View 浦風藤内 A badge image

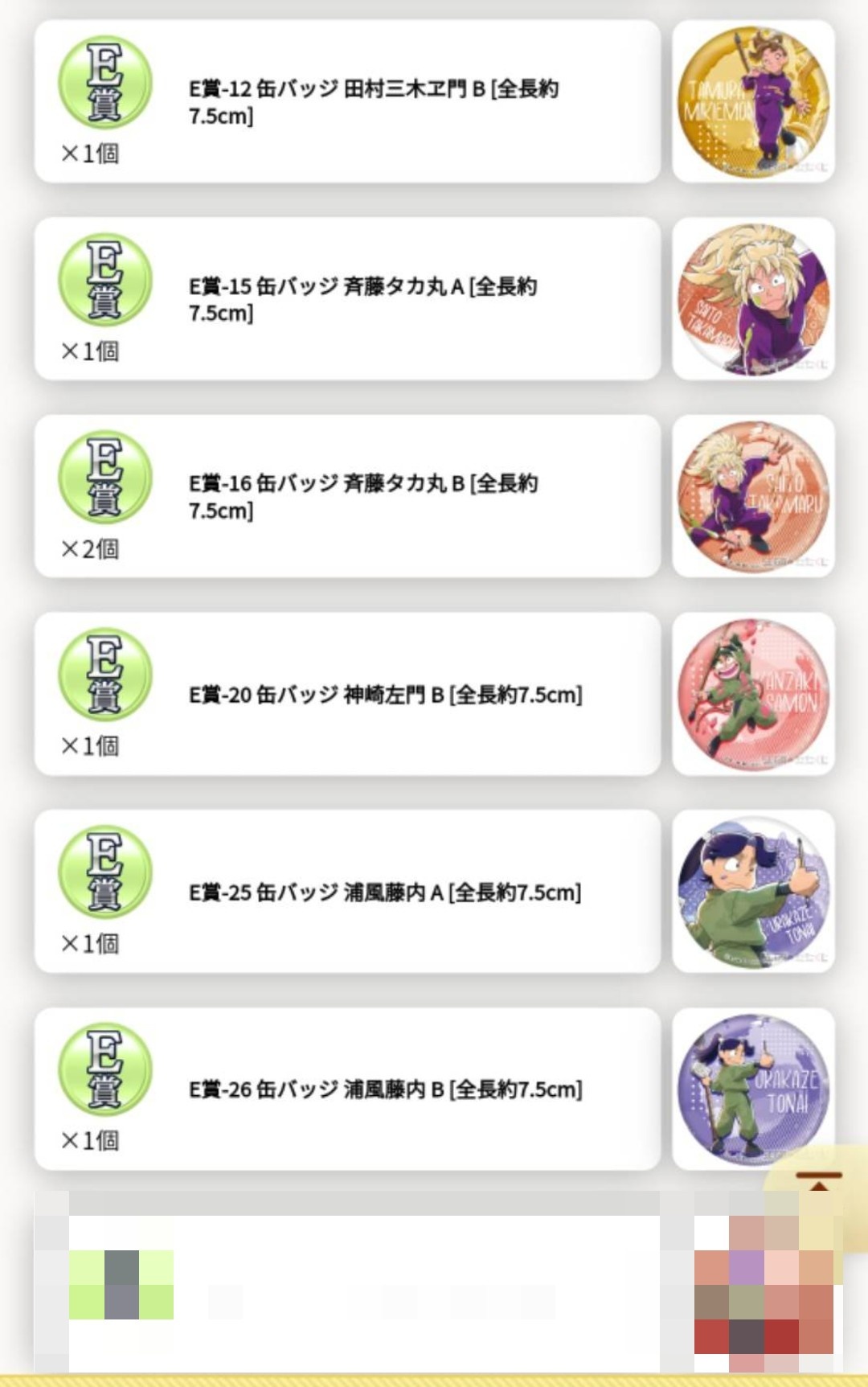click(753, 891)
